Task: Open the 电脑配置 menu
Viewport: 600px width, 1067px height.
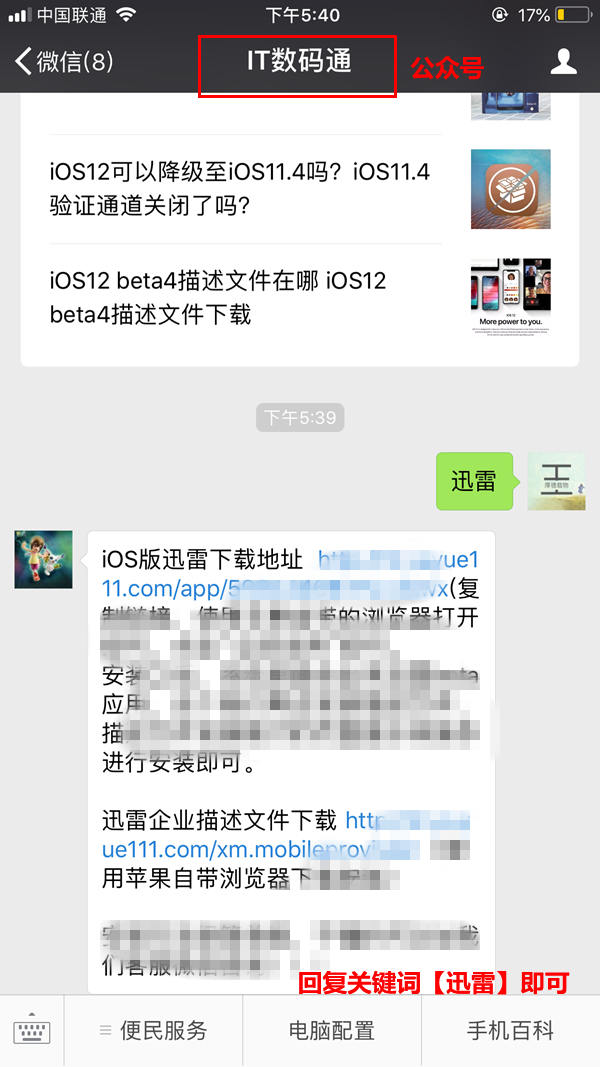Action: coord(331,1031)
